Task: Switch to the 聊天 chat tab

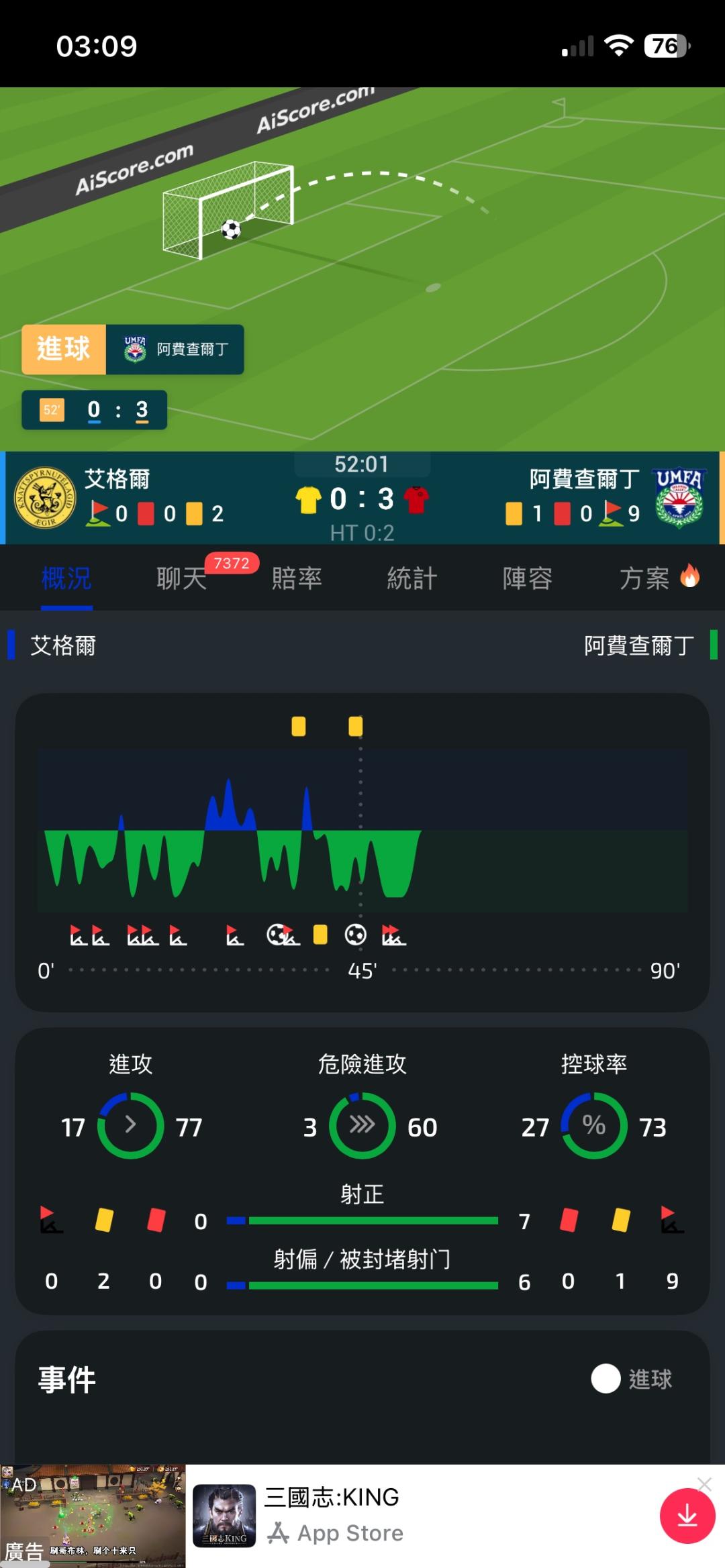Action: point(182,578)
